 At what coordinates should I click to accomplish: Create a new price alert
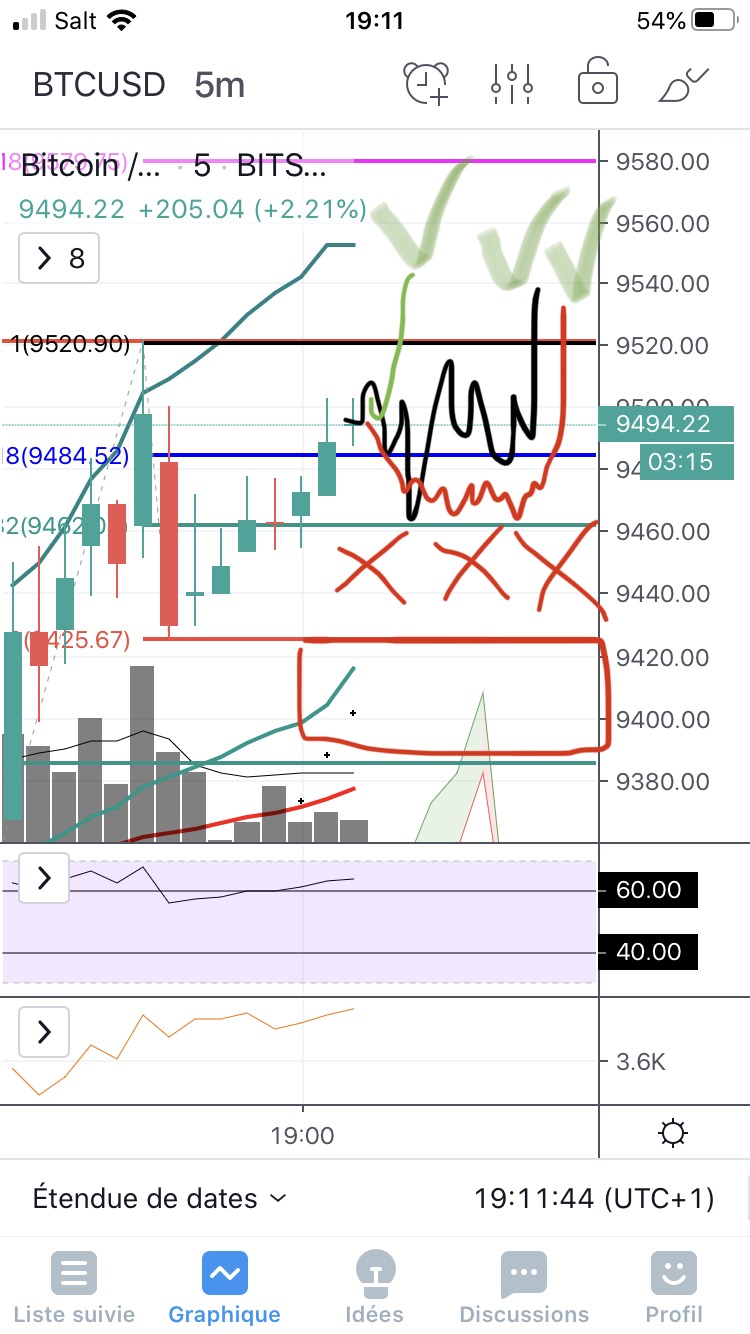427,84
